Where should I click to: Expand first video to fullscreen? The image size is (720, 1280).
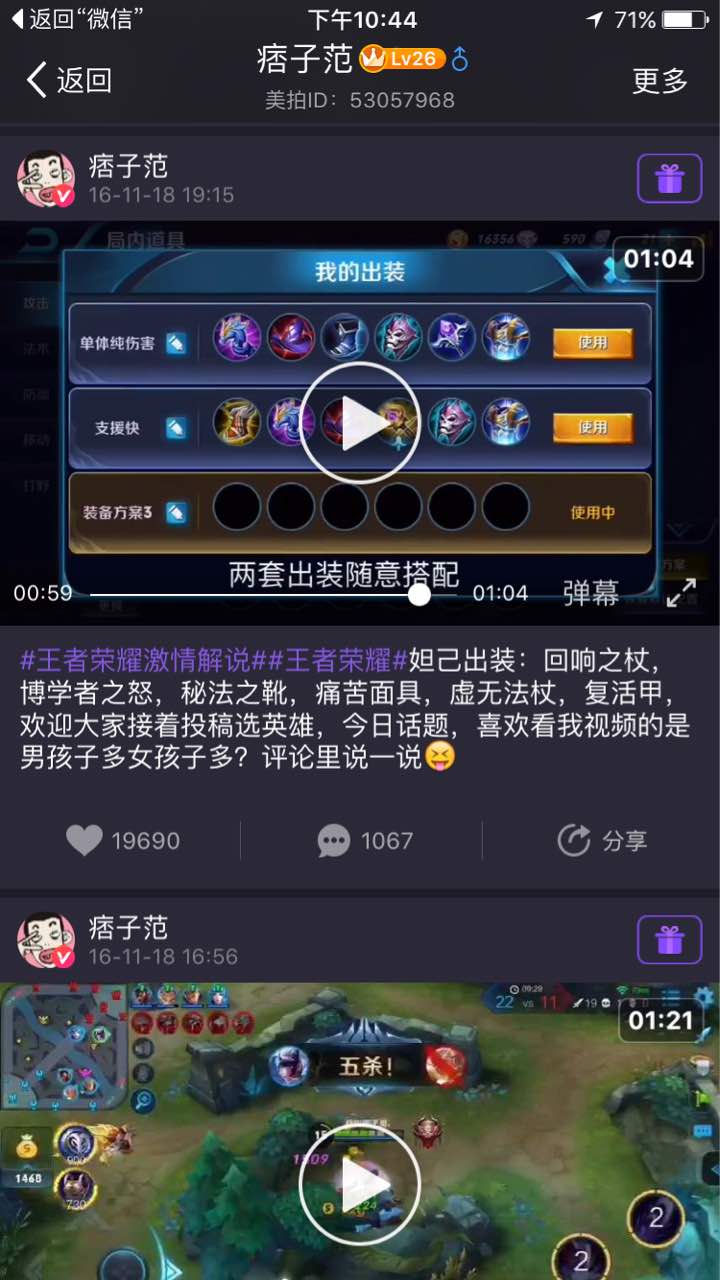pos(681,593)
